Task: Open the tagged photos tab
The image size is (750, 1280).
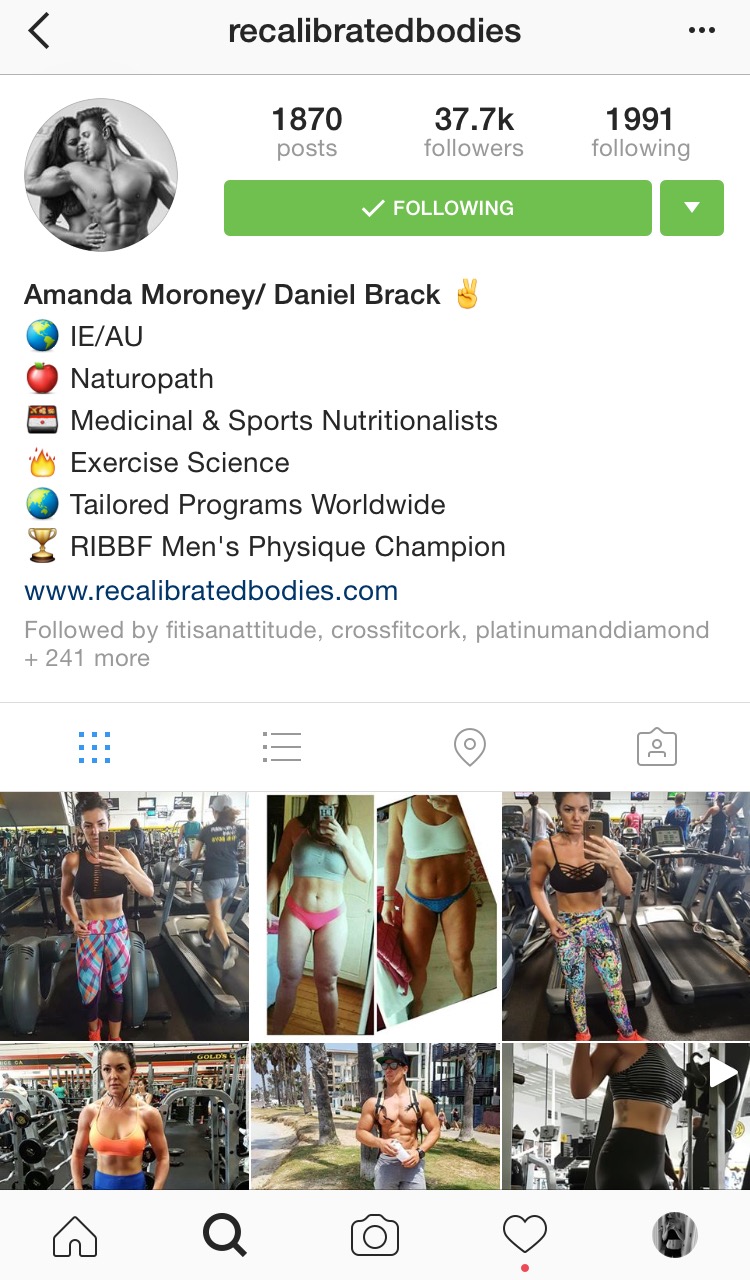Action: coord(657,747)
